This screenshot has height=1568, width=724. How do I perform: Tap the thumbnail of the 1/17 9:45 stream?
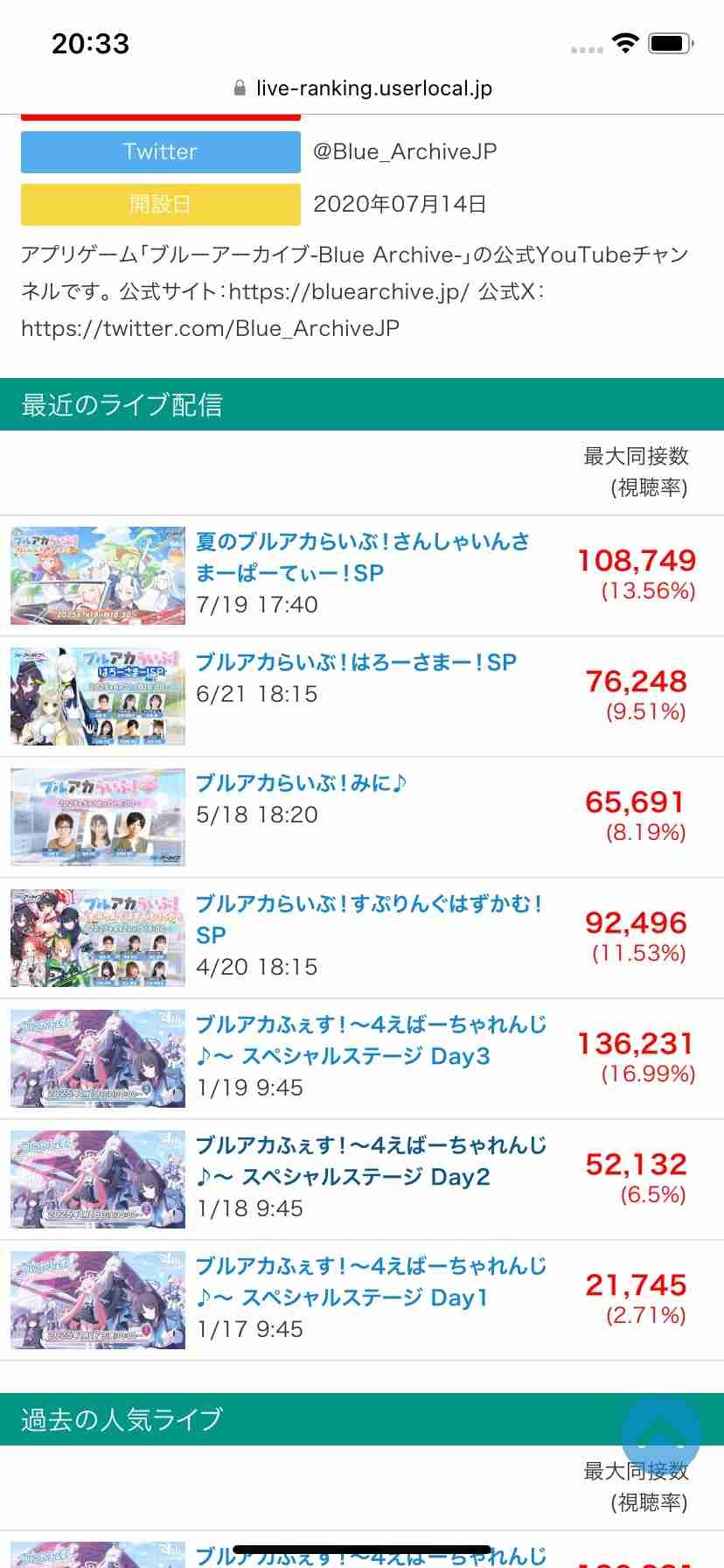point(98,1300)
